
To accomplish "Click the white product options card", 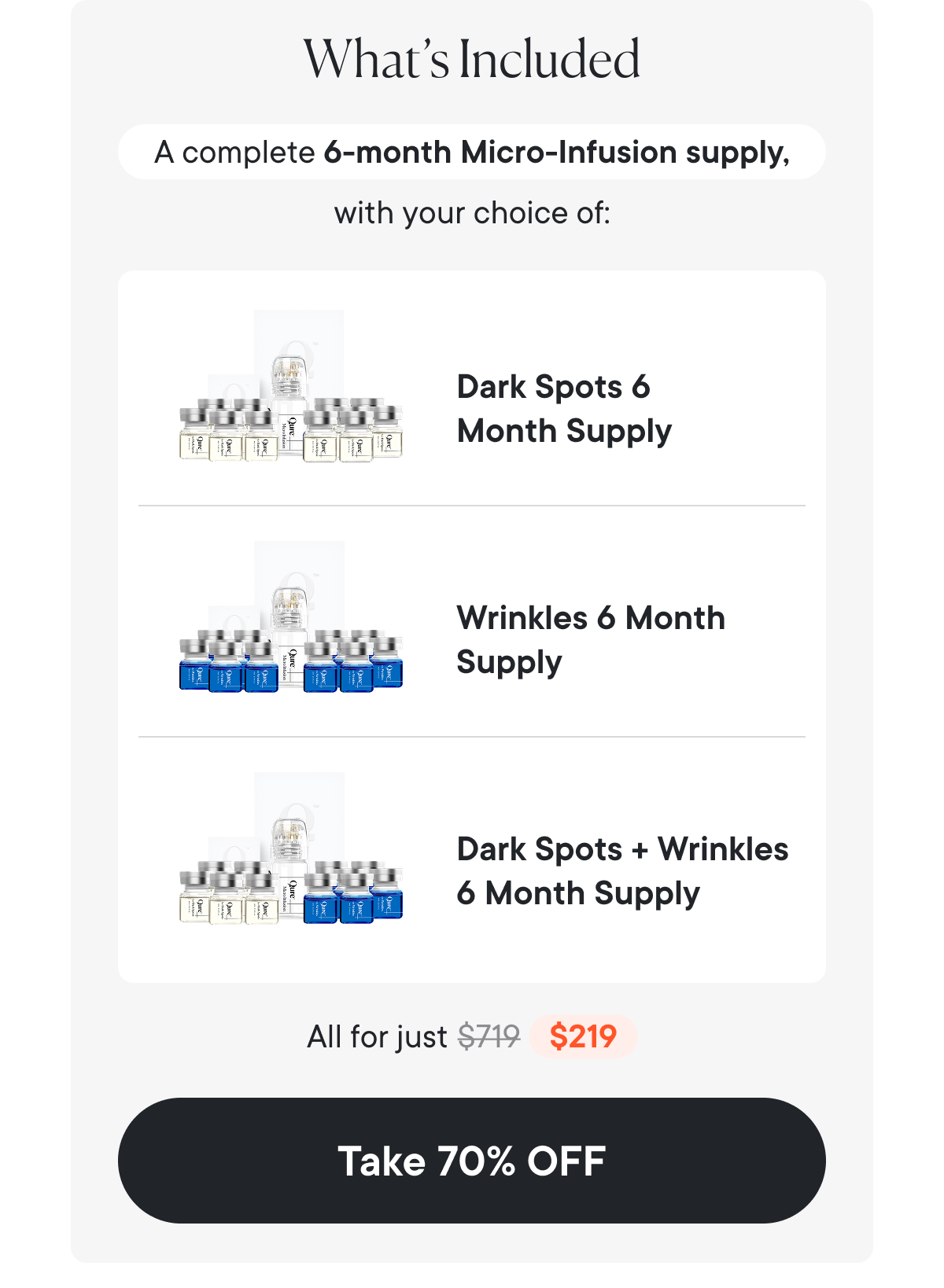I will click(472, 625).
